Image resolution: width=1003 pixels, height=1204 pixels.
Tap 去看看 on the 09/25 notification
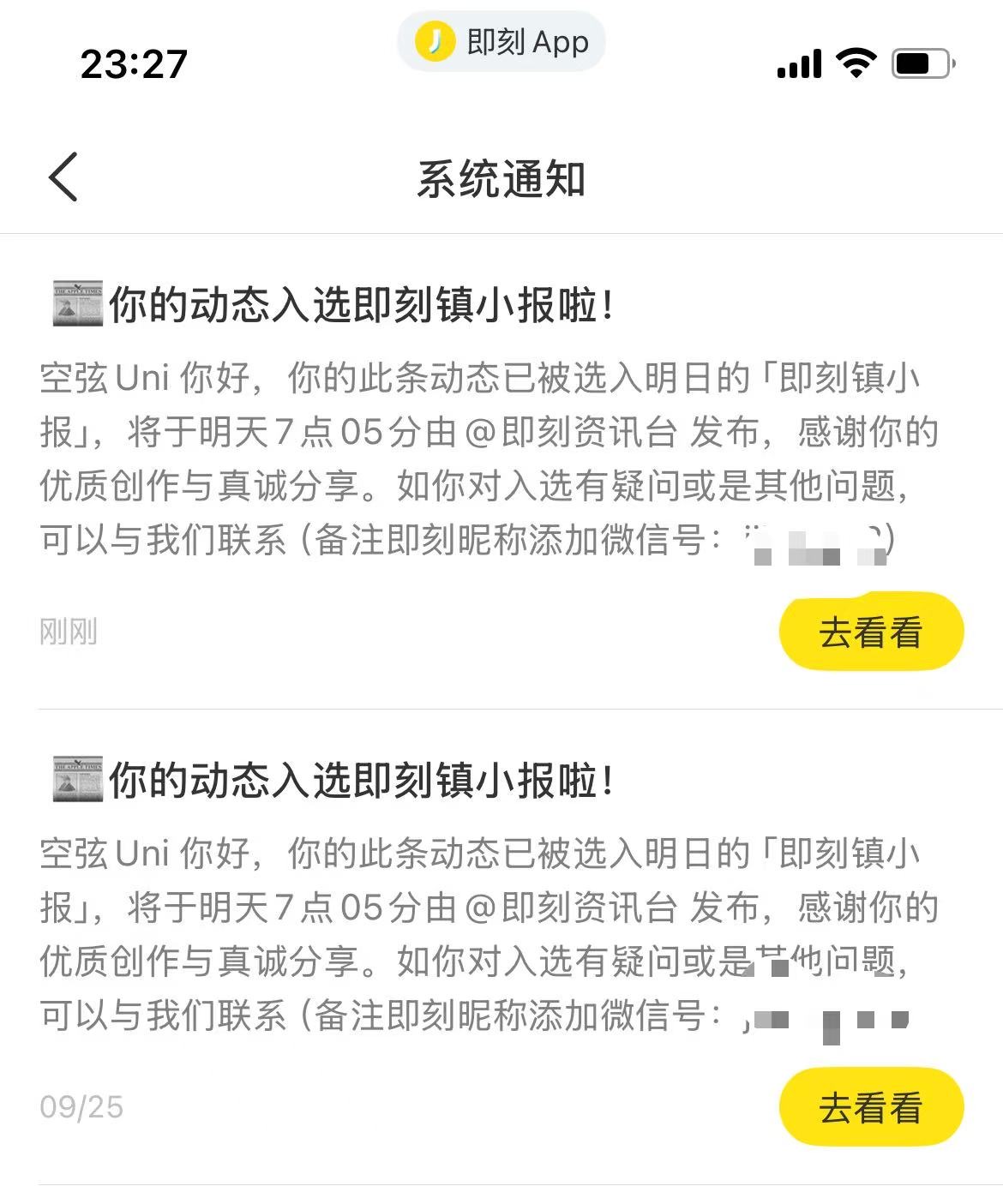coord(871,1107)
